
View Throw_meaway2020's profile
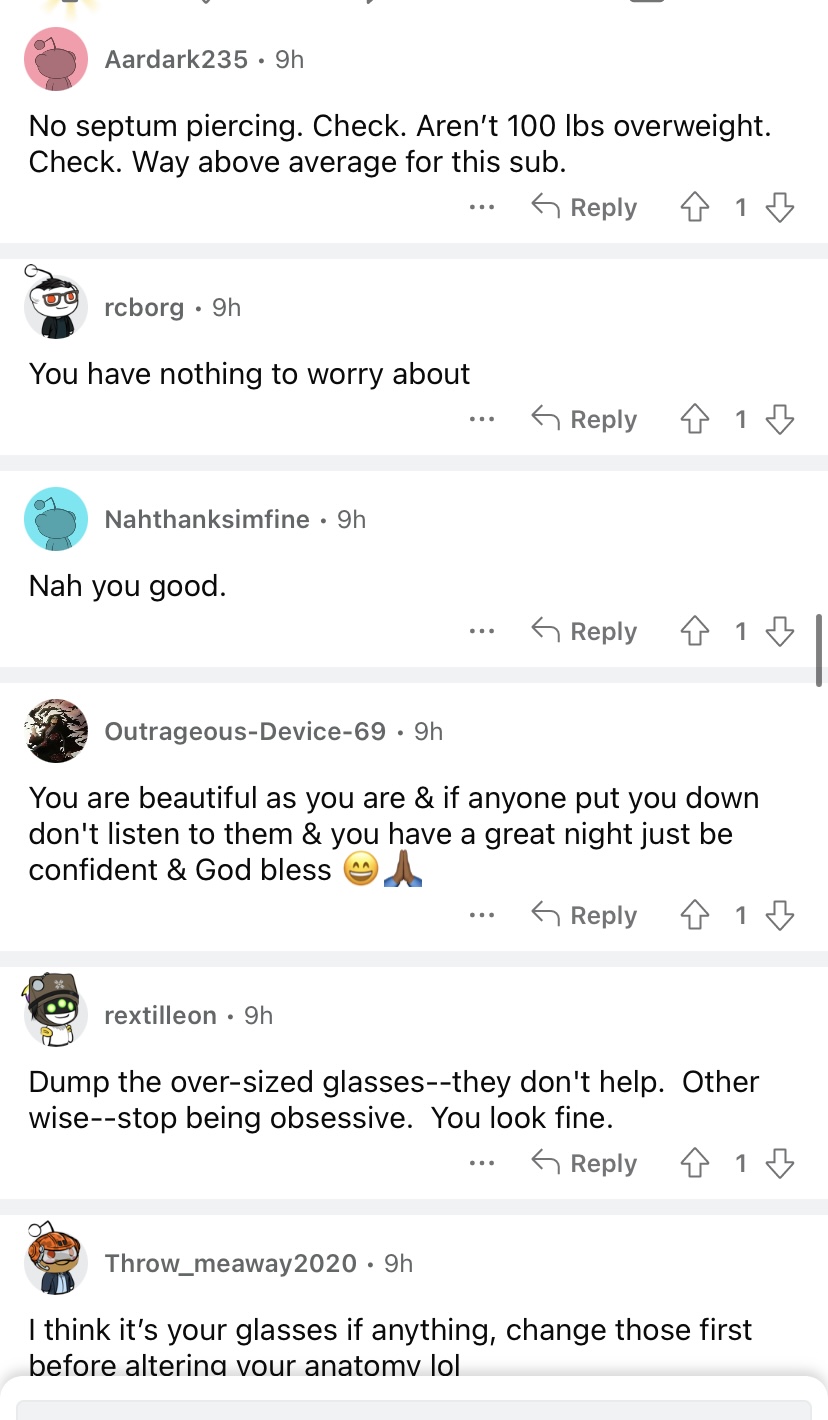[230, 1263]
